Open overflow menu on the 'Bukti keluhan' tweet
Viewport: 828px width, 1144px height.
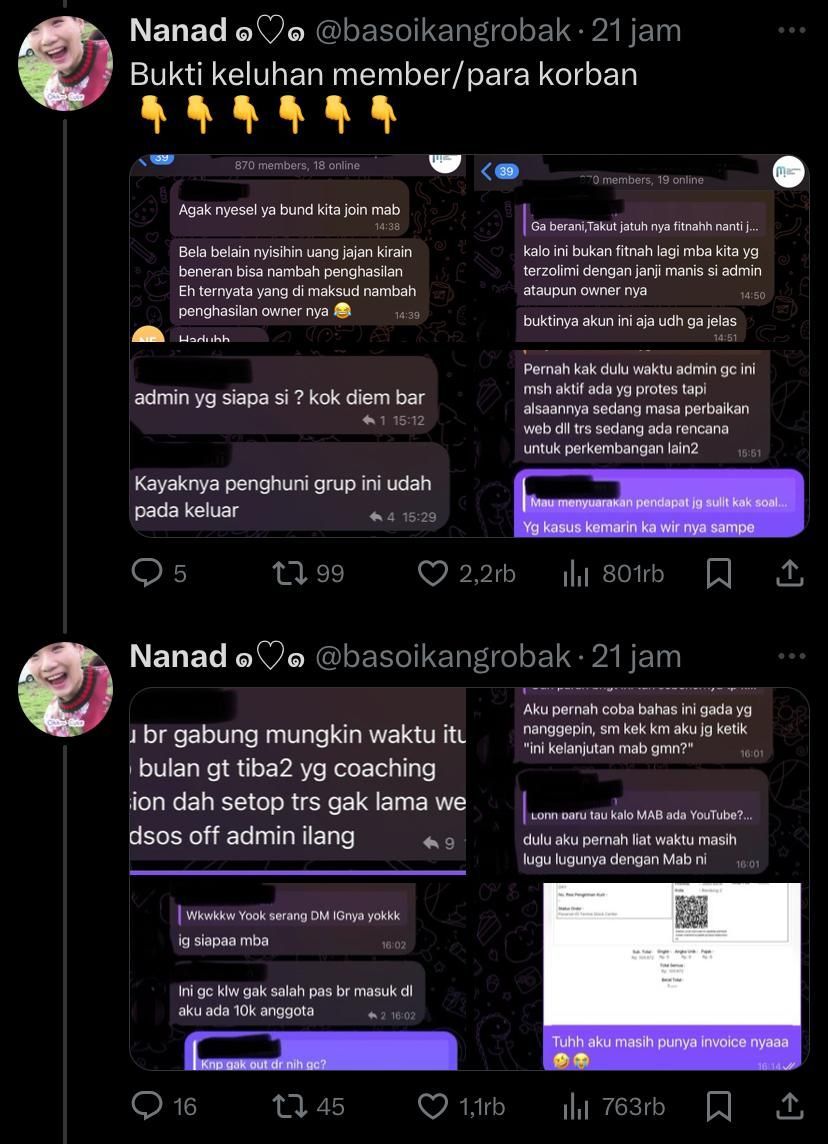pos(791,30)
